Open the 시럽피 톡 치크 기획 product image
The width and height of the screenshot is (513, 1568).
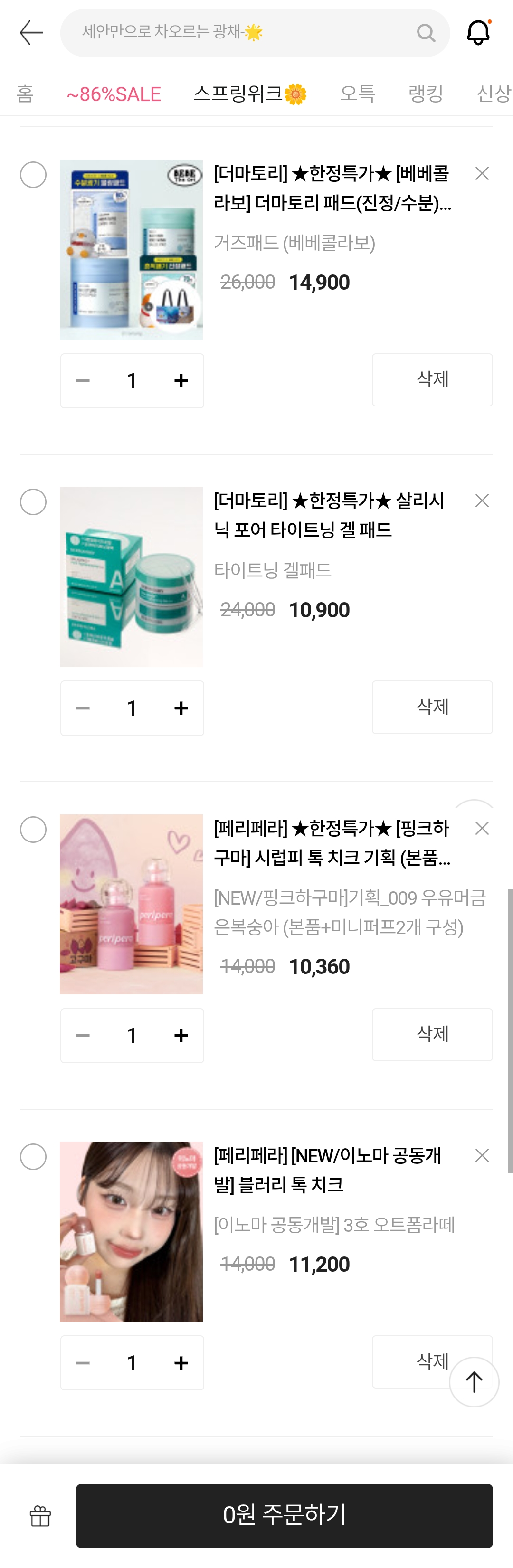(x=132, y=904)
